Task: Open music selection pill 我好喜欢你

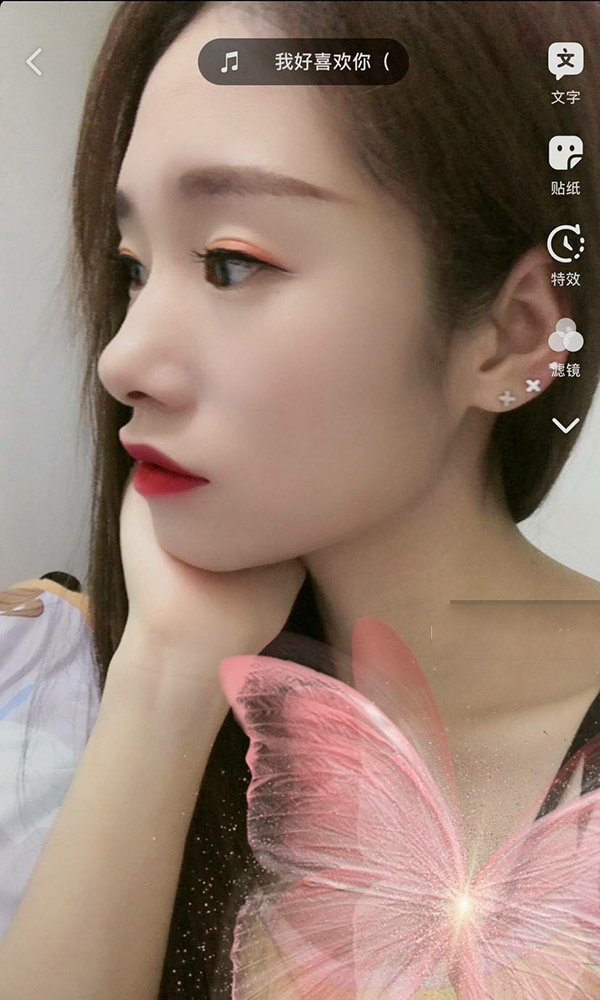Action: pyautogui.click(x=303, y=62)
